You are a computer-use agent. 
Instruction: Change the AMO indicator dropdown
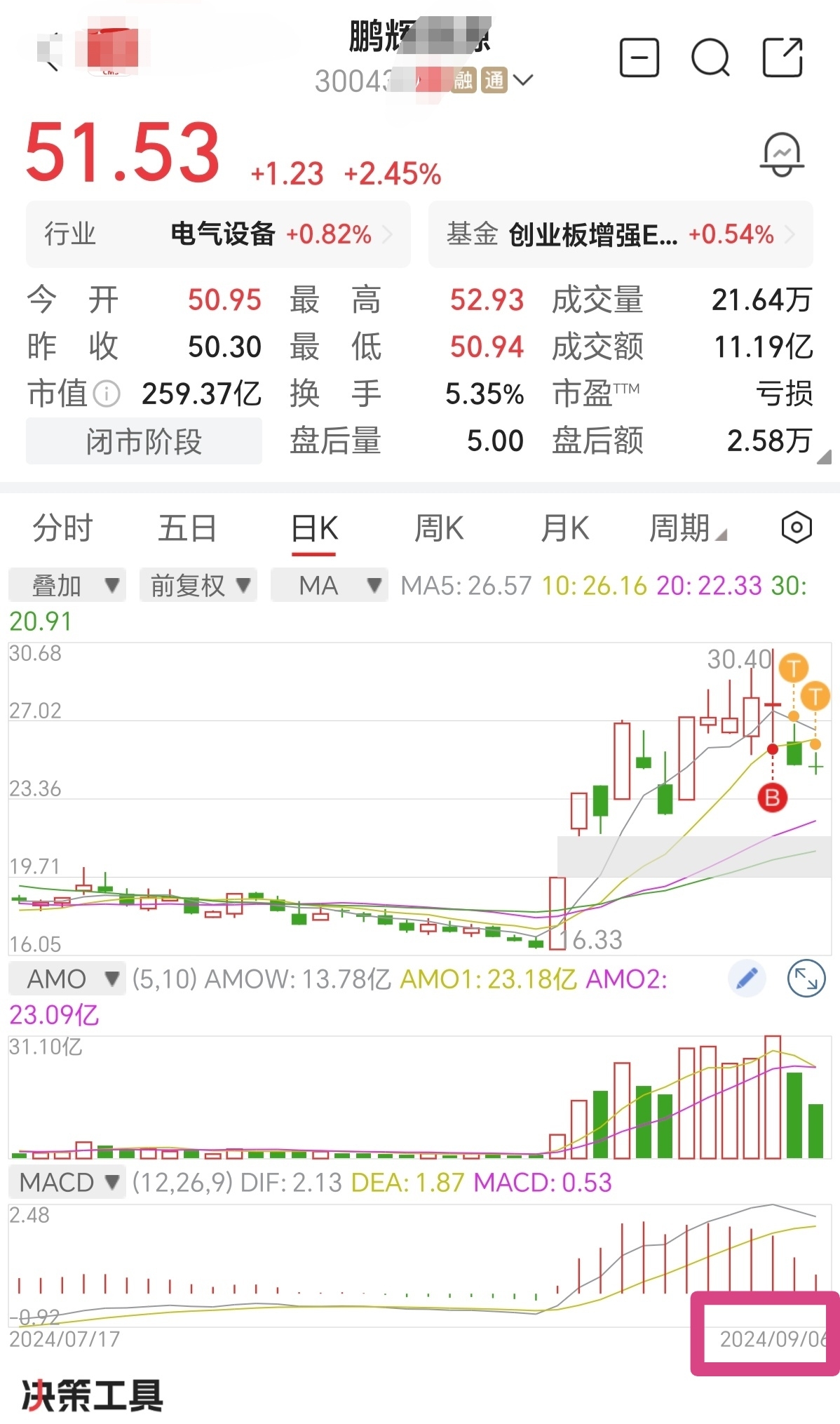click(67, 979)
